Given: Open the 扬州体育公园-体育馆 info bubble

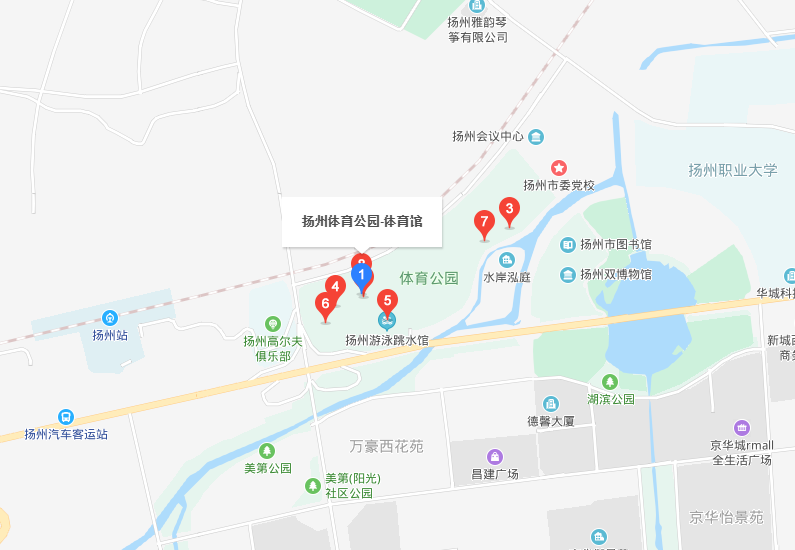Looking at the screenshot, I should click(362, 221).
